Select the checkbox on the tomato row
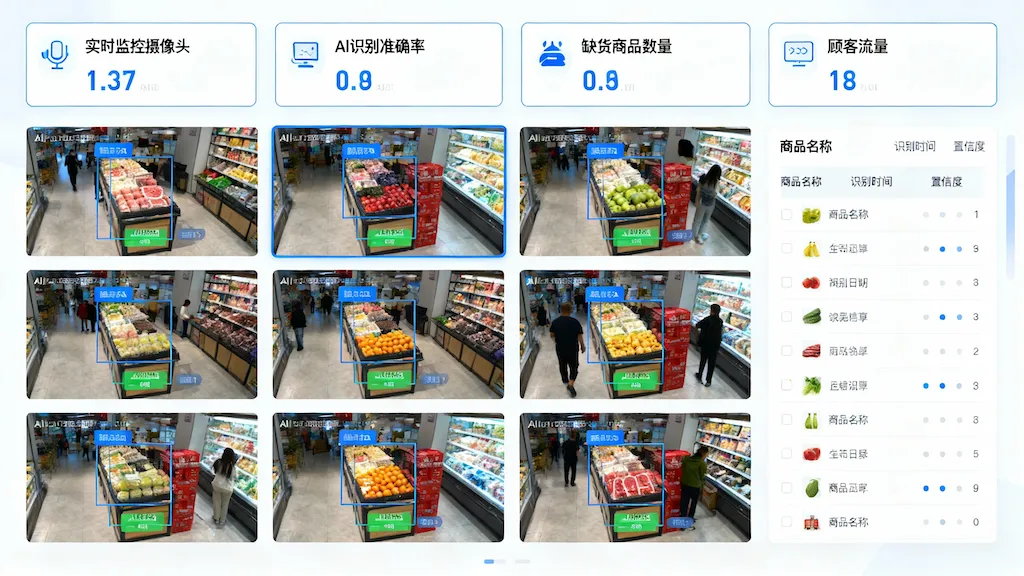Screen dimensions: 1024x576 [x=786, y=283]
